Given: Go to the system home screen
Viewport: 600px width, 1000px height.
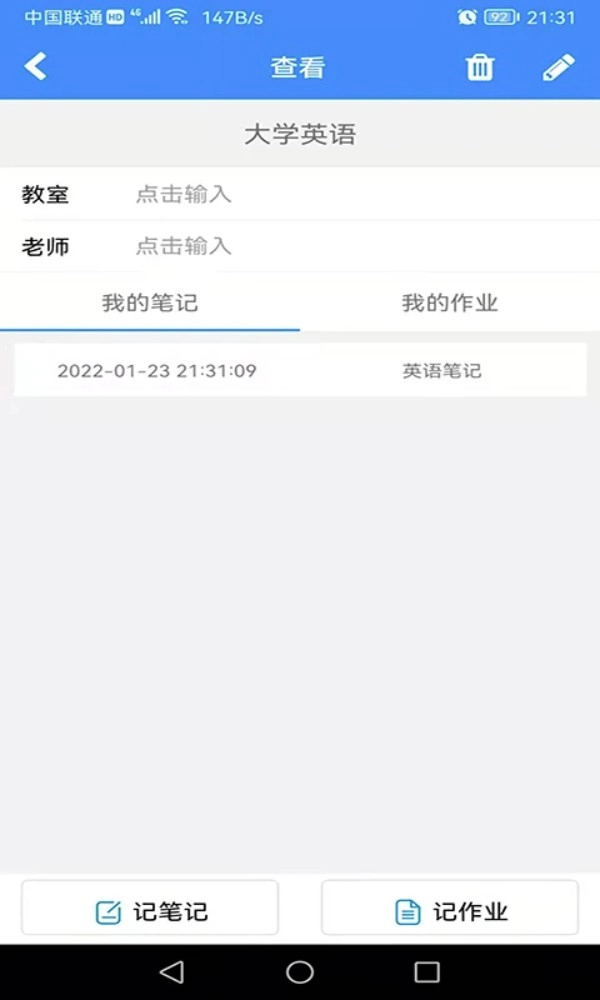Looking at the screenshot, I should point(300,972).
